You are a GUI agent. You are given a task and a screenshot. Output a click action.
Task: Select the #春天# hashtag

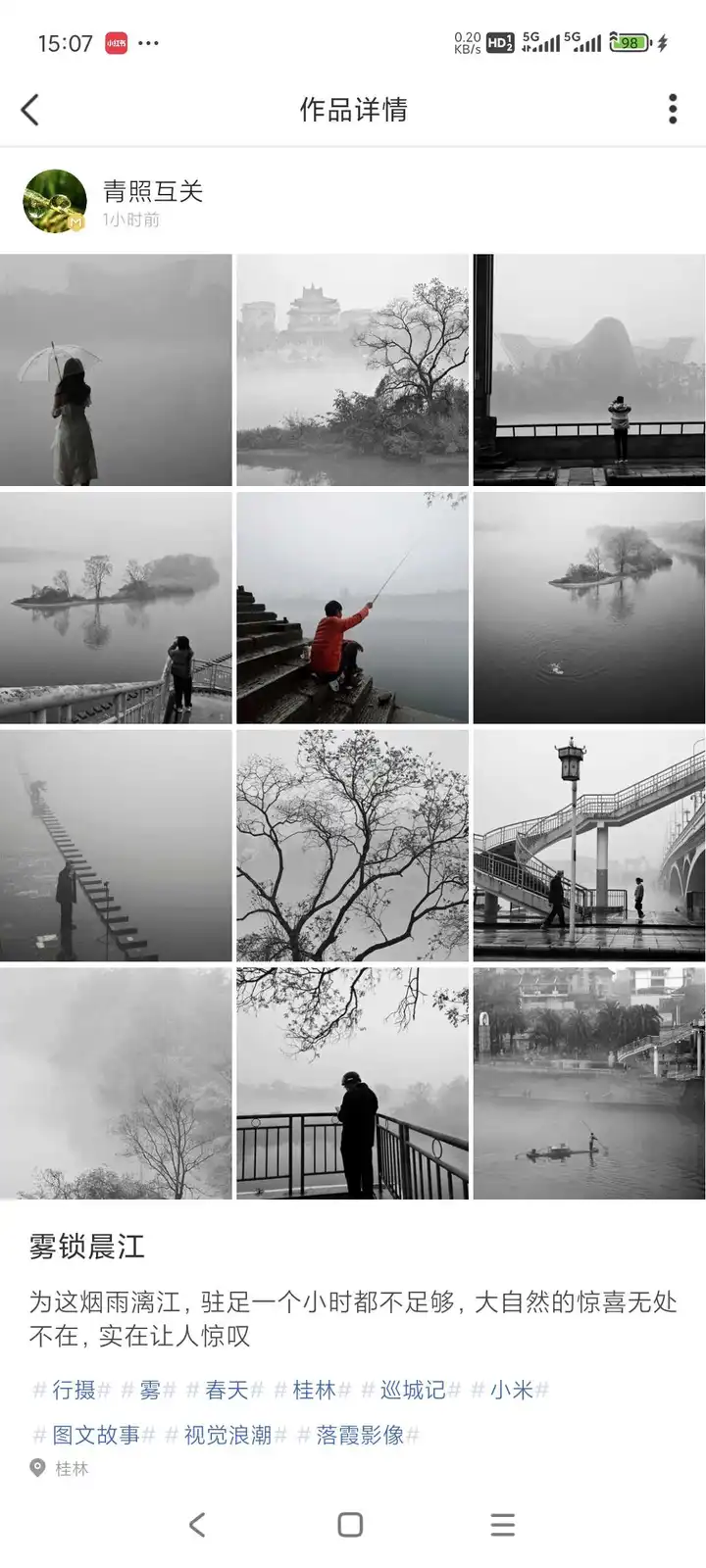pyautogui.click(x=227, y=1390)
